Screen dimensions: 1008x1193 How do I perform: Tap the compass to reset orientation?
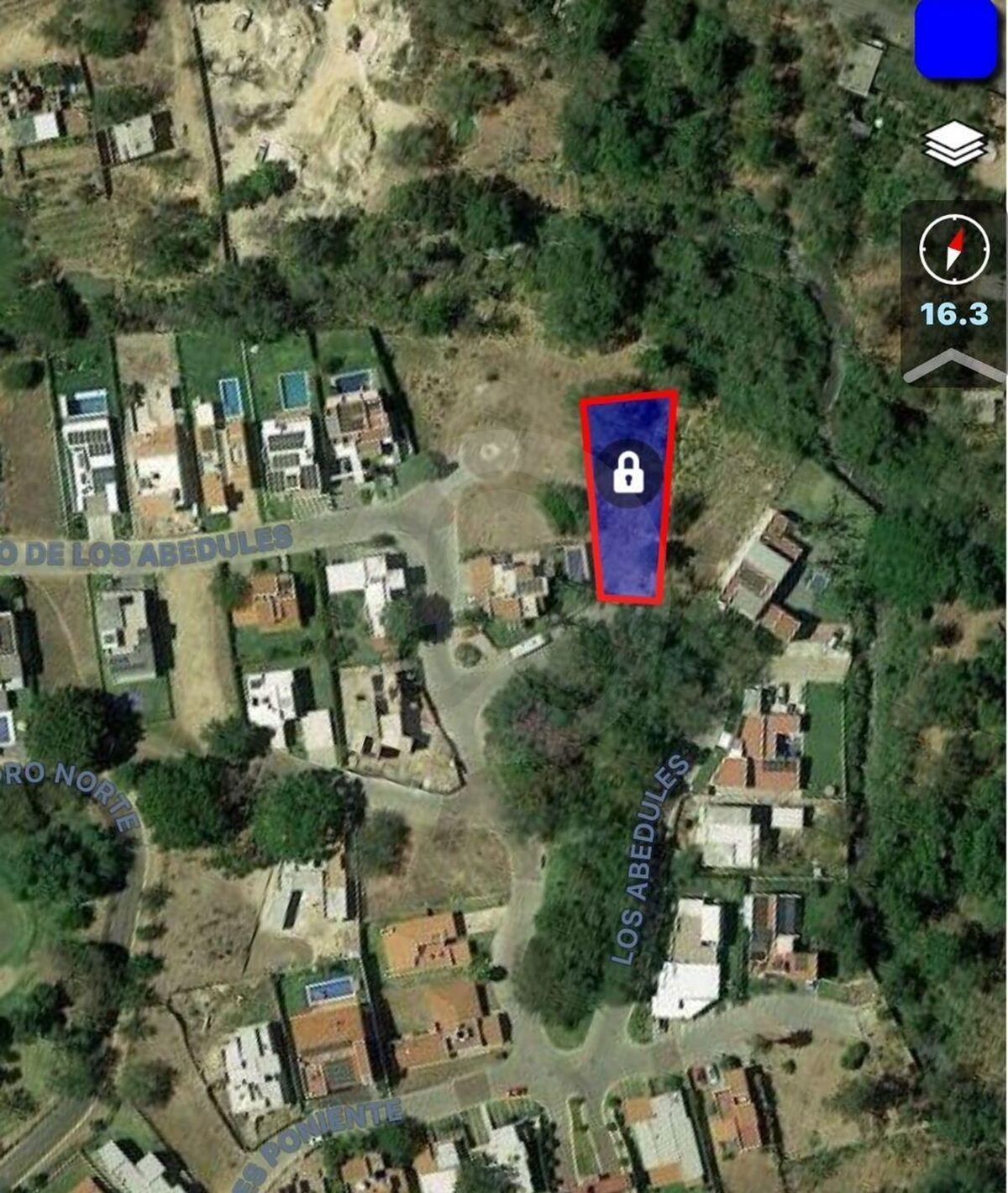pos(954,250)
